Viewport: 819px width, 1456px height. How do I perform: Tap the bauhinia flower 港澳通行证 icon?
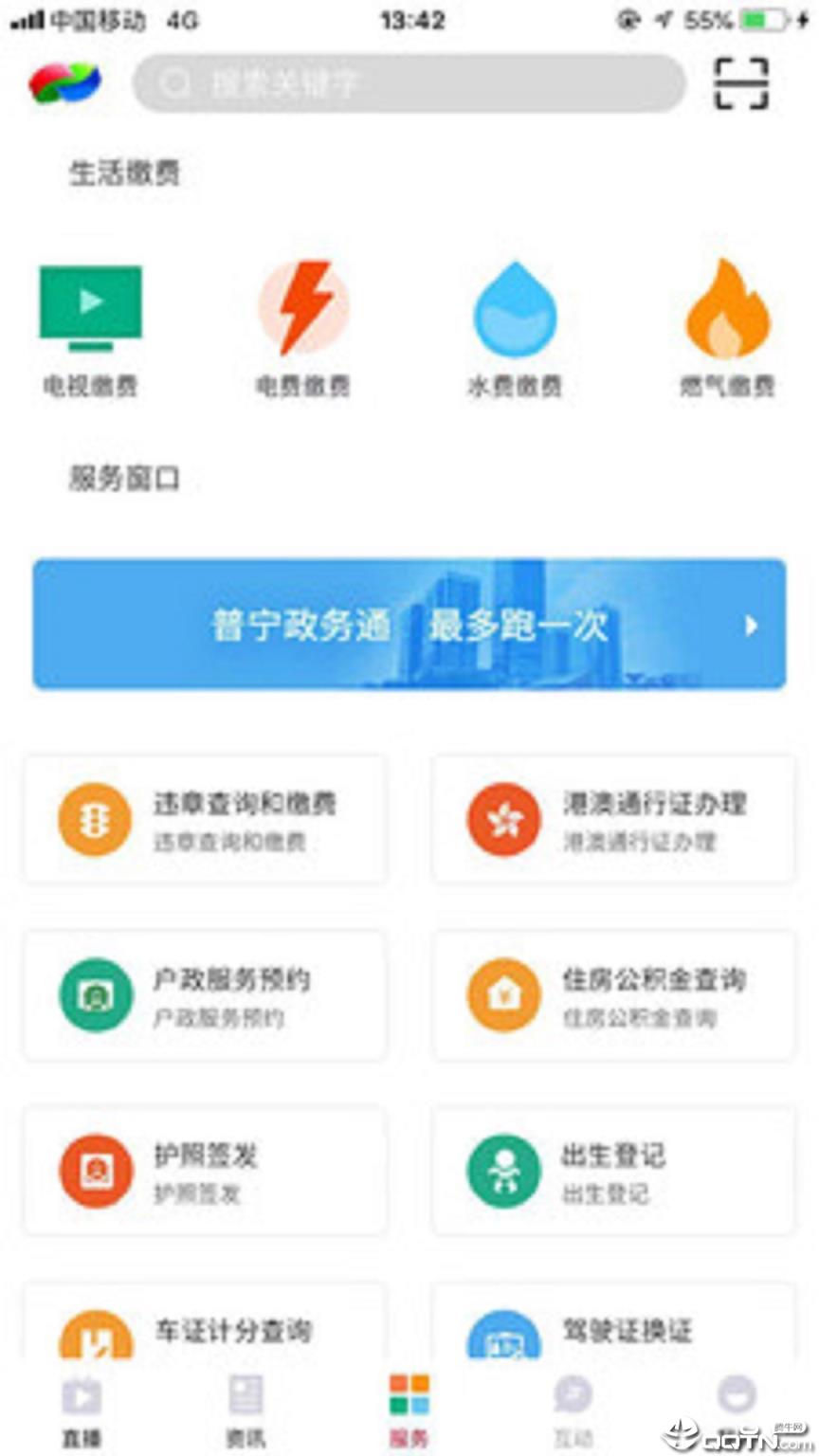pyautogui.click(x=502, y=819)
